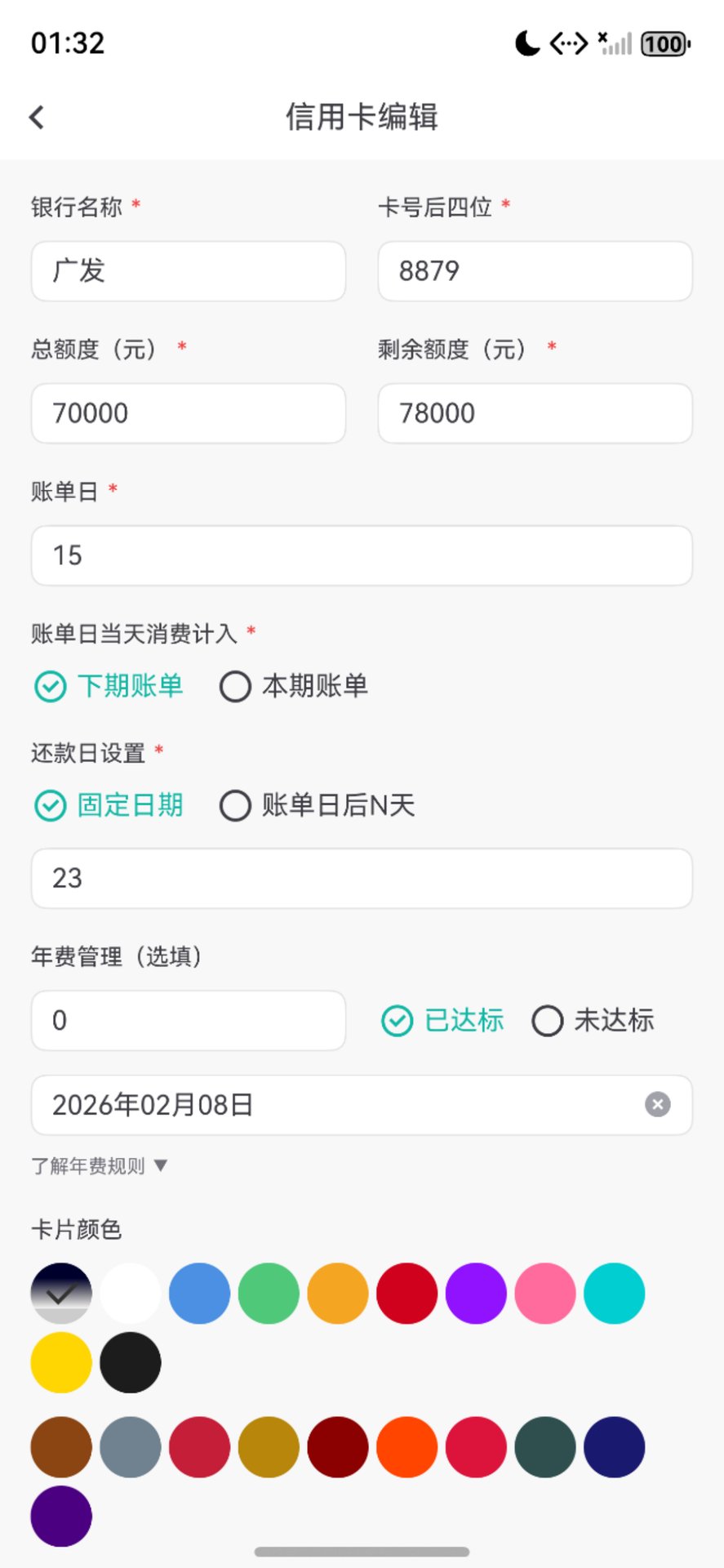Mark annual fee as 未达标
724x1568 pixels.
coord(593,1020)
